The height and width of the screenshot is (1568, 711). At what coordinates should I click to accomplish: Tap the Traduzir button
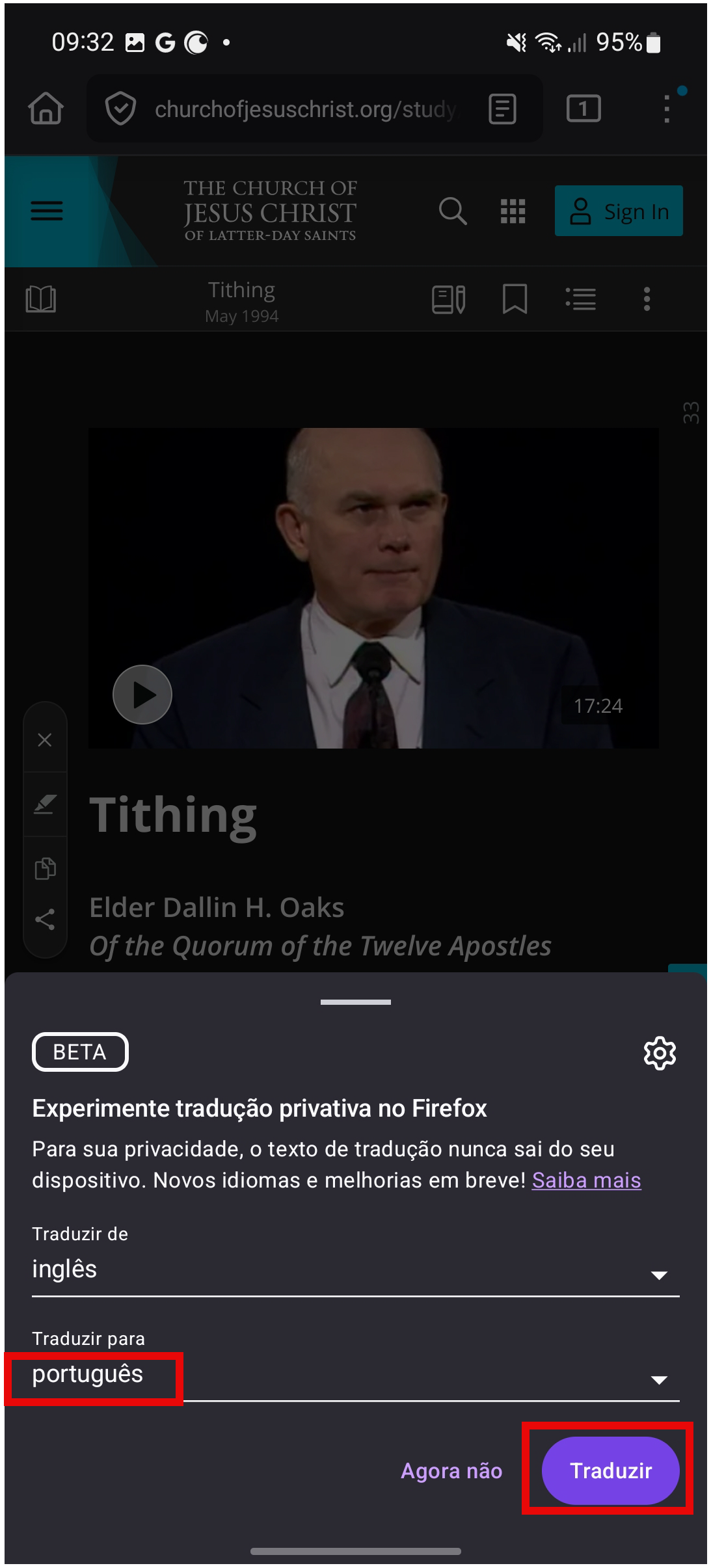coord(610,1470)
